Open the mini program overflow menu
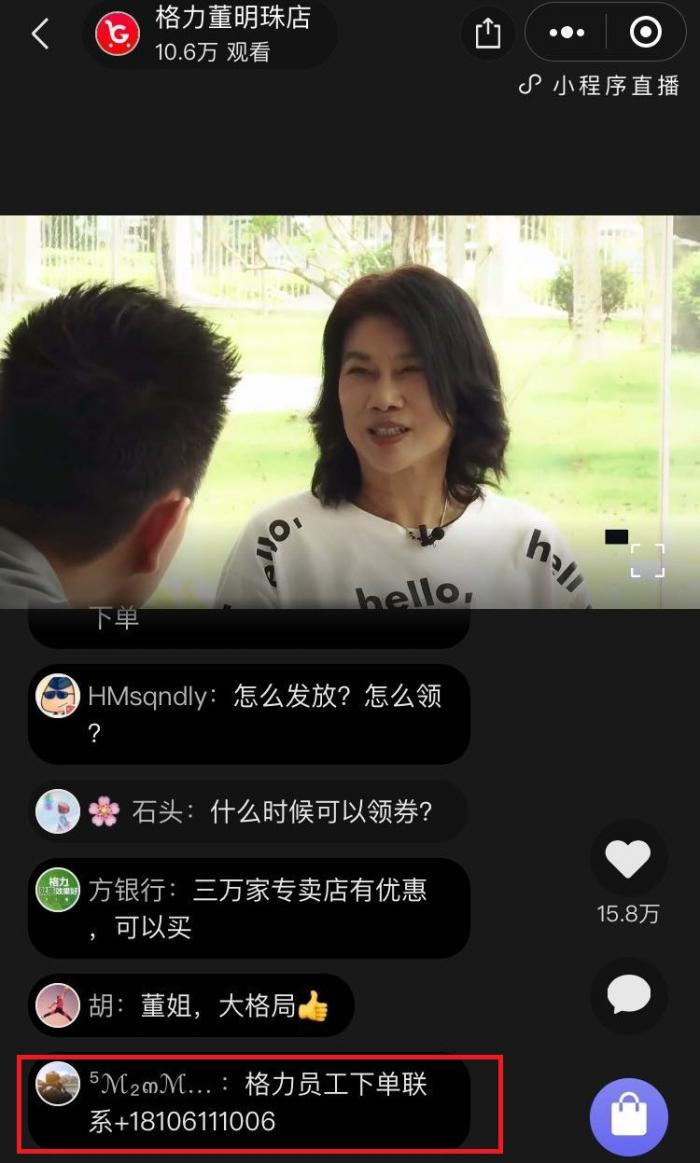Viewport: 700px width, 1163px height. [567, 33]
